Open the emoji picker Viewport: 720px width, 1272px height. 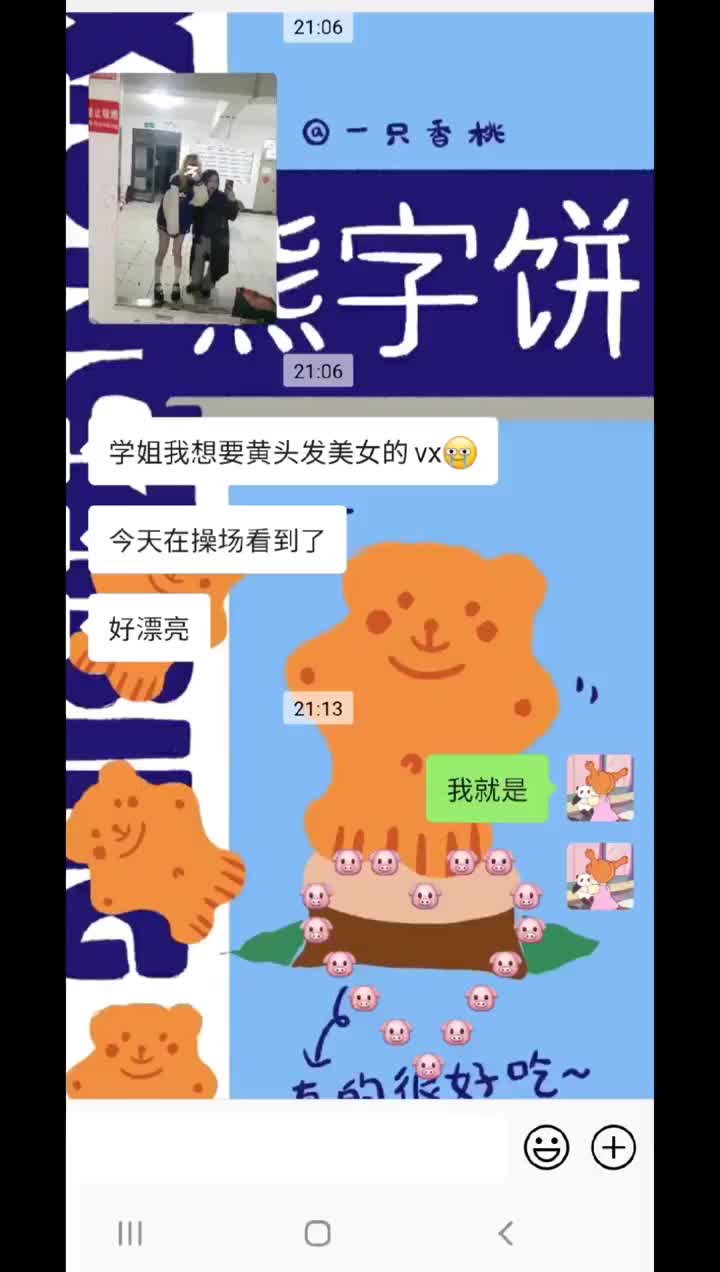point(547,1147)
